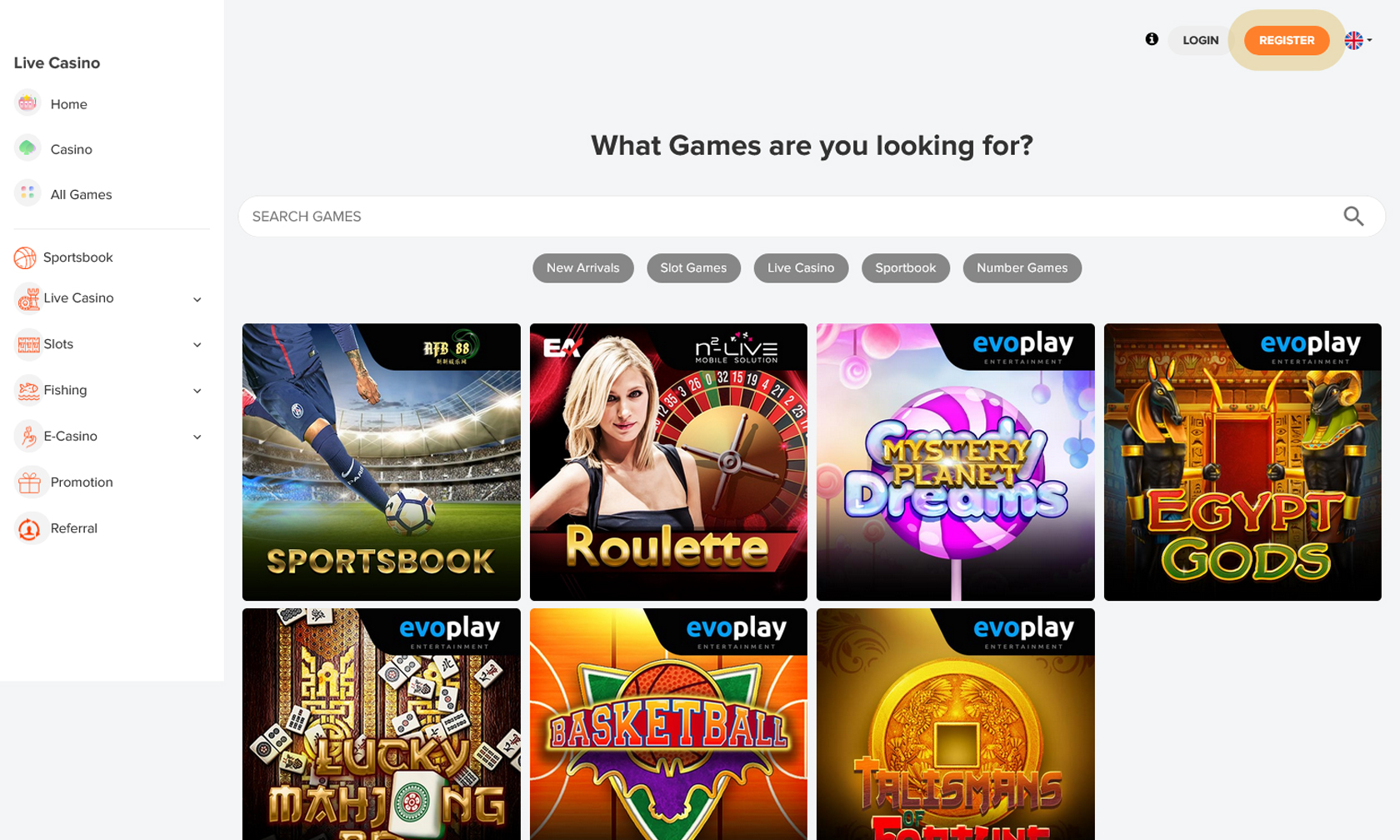Screen dimensions: 1400x840
Task: Open the Promotion page
Action: tap(81, 482)
